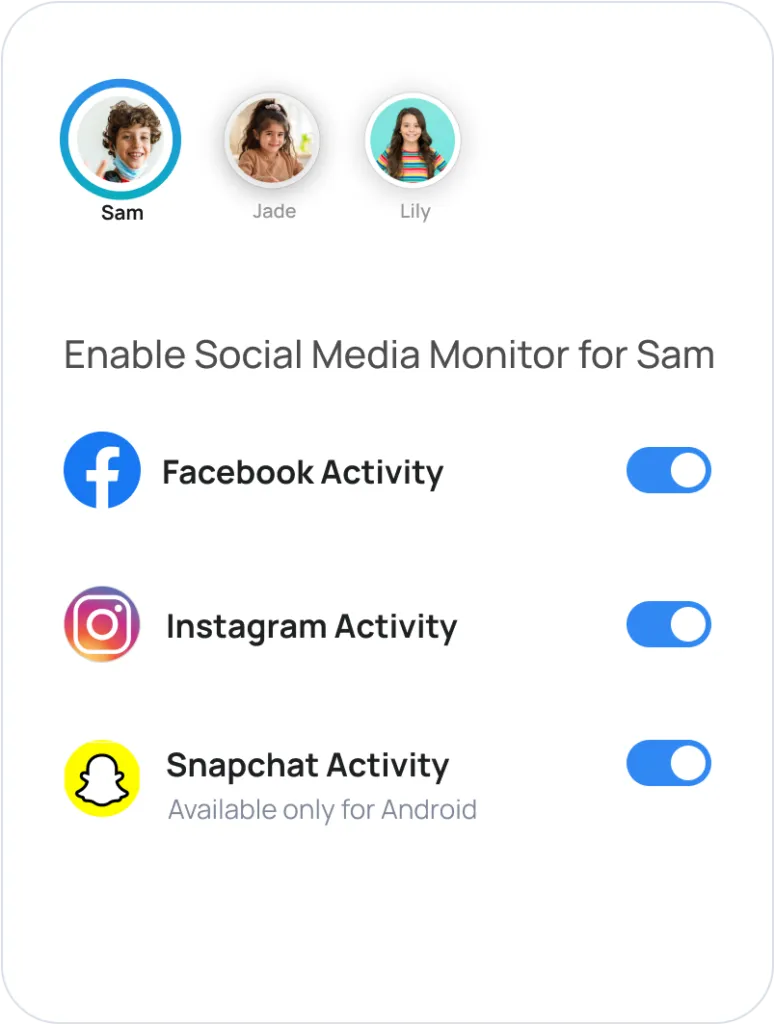Disable the Instagram Activity switch

coord(668,626)
